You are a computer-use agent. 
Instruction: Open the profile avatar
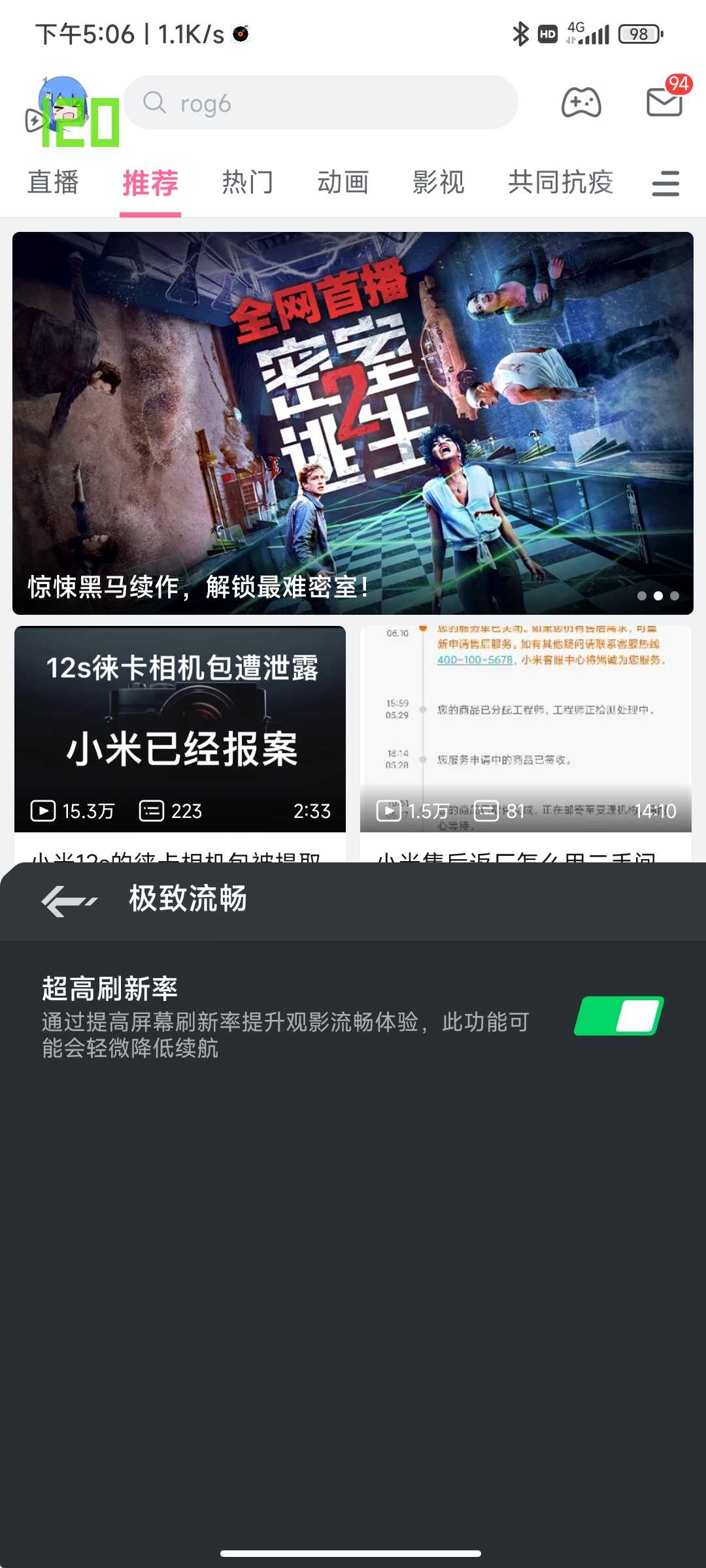pos(63,105)
